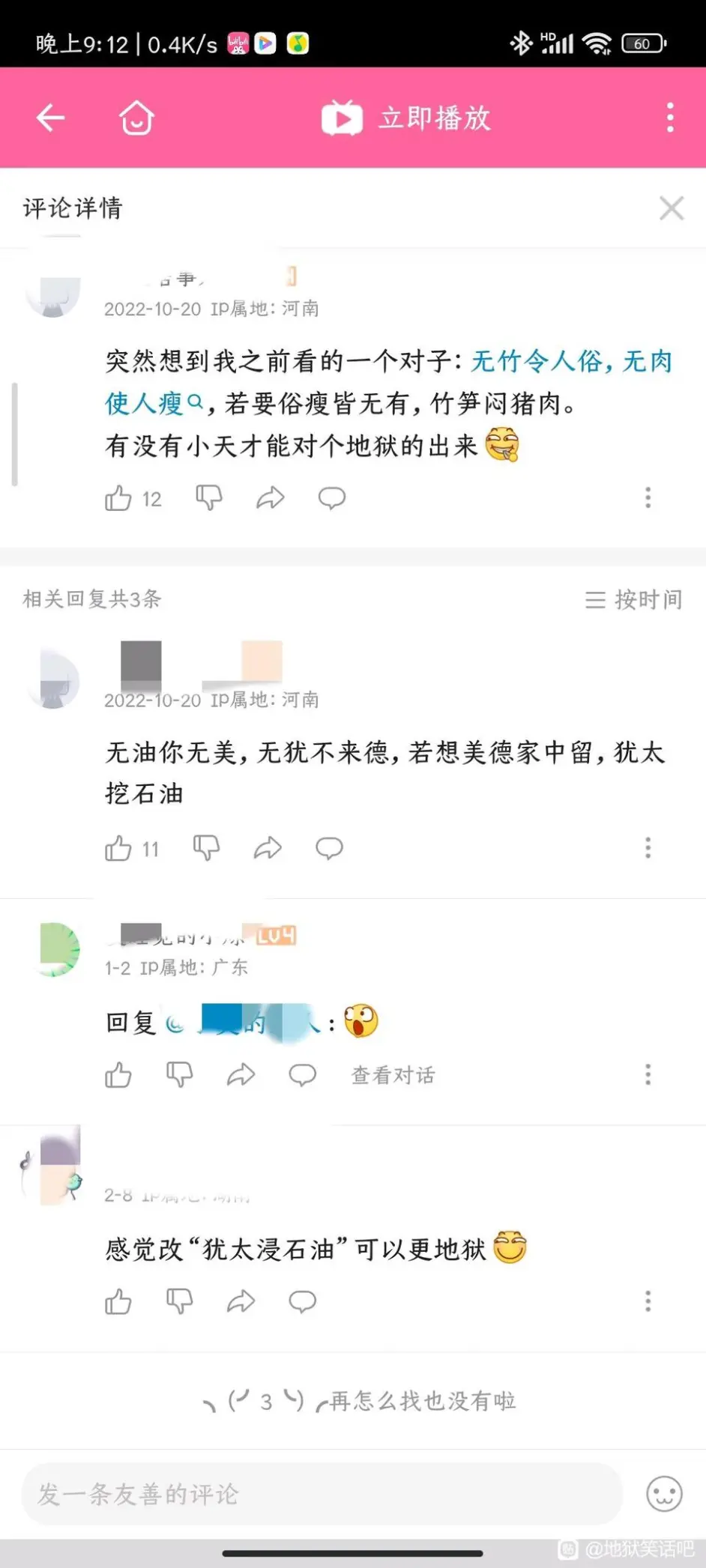706x1568 pixels.
Task: Tap 立即播放 to play the video
Action: 406,118
